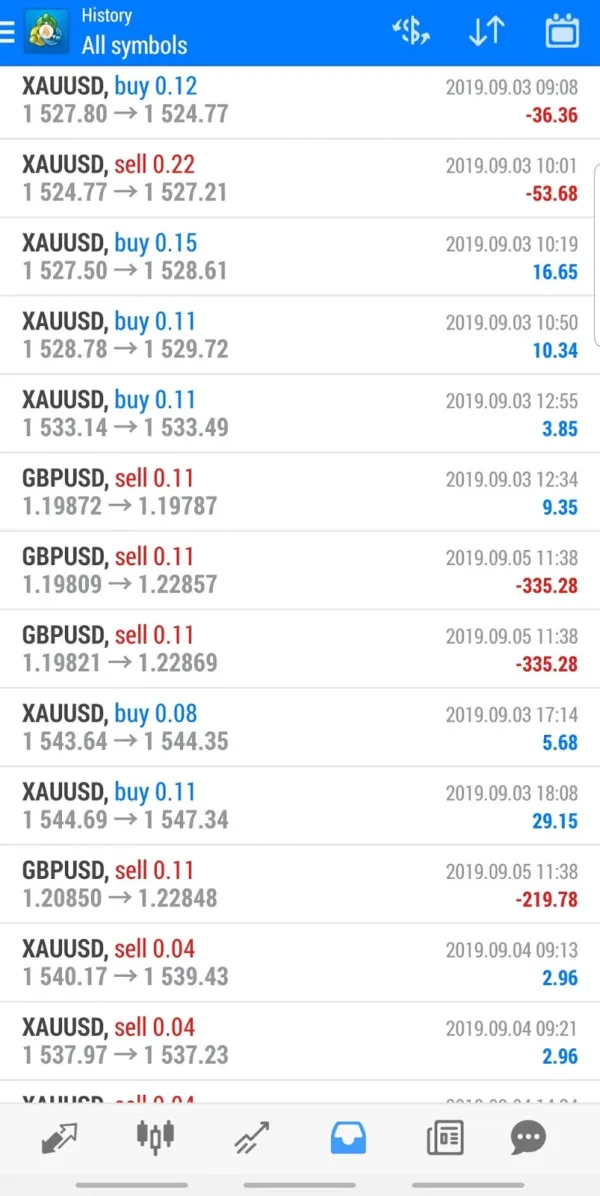Select the History tab
Image resolution: width=600 pixels, height=1196 pixels.
tap(348, 1137)
